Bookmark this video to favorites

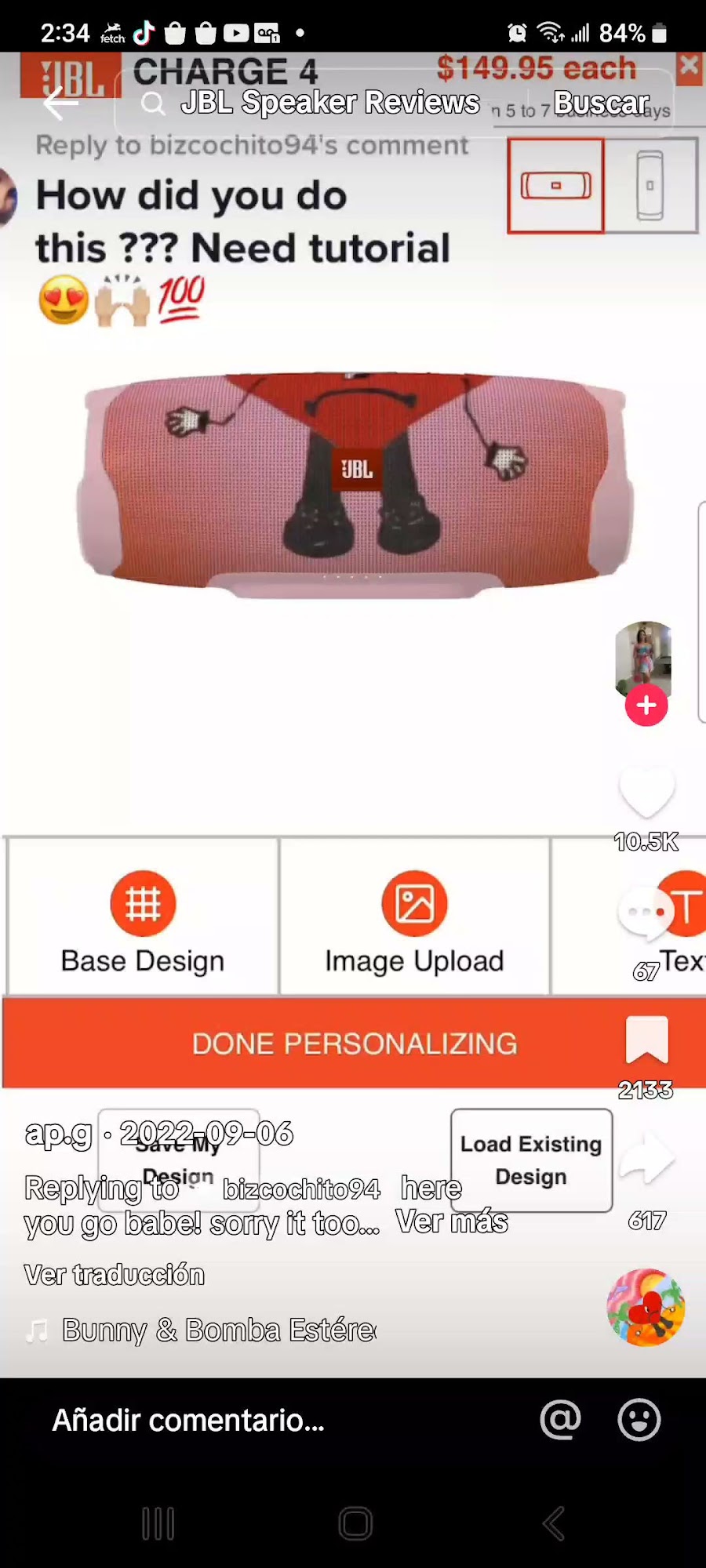[646, 1040]
